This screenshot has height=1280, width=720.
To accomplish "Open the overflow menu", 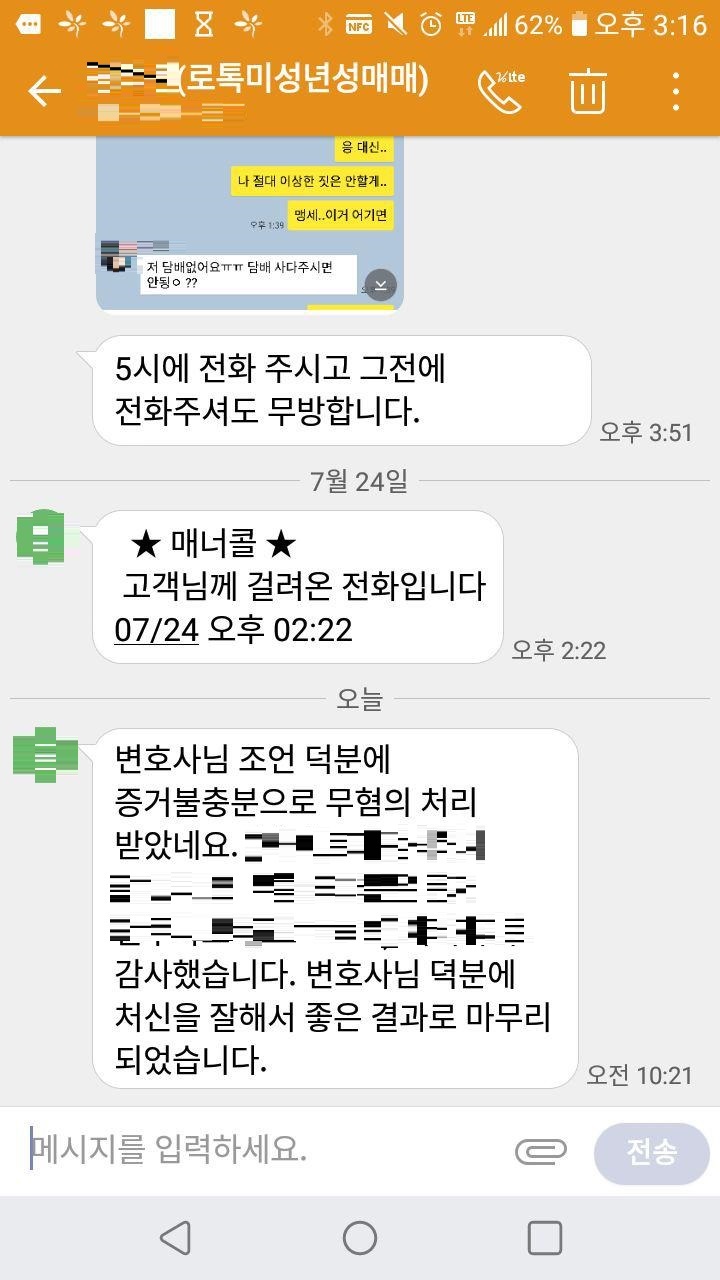I will [x=677, y=92].
